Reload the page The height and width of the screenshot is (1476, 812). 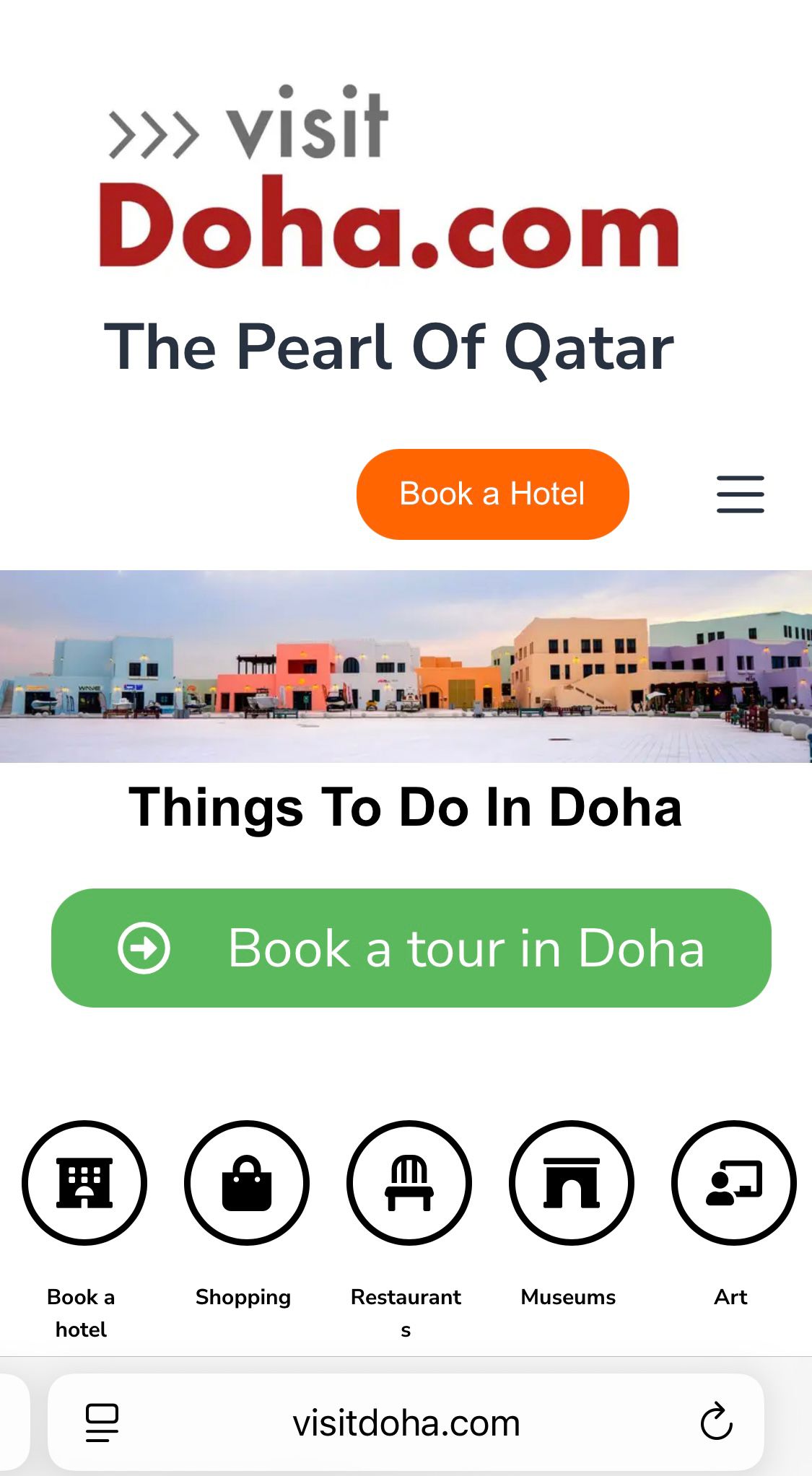716,1422
